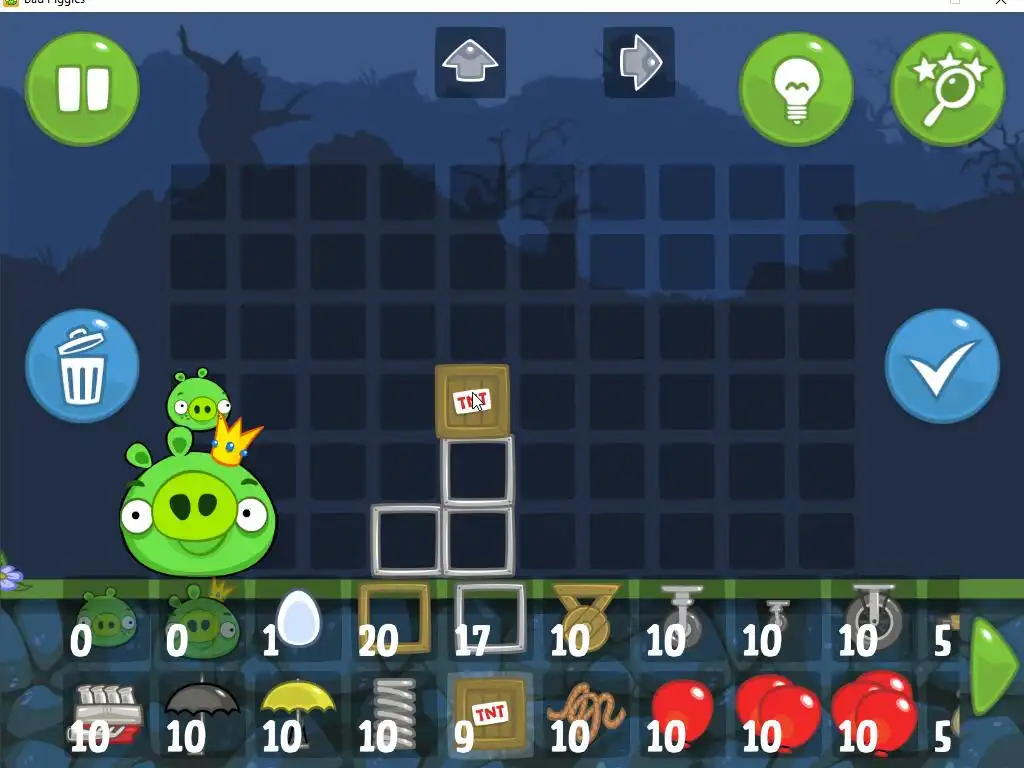
Task: Confirm the build with the checkmark
Action: coord(942,366)
